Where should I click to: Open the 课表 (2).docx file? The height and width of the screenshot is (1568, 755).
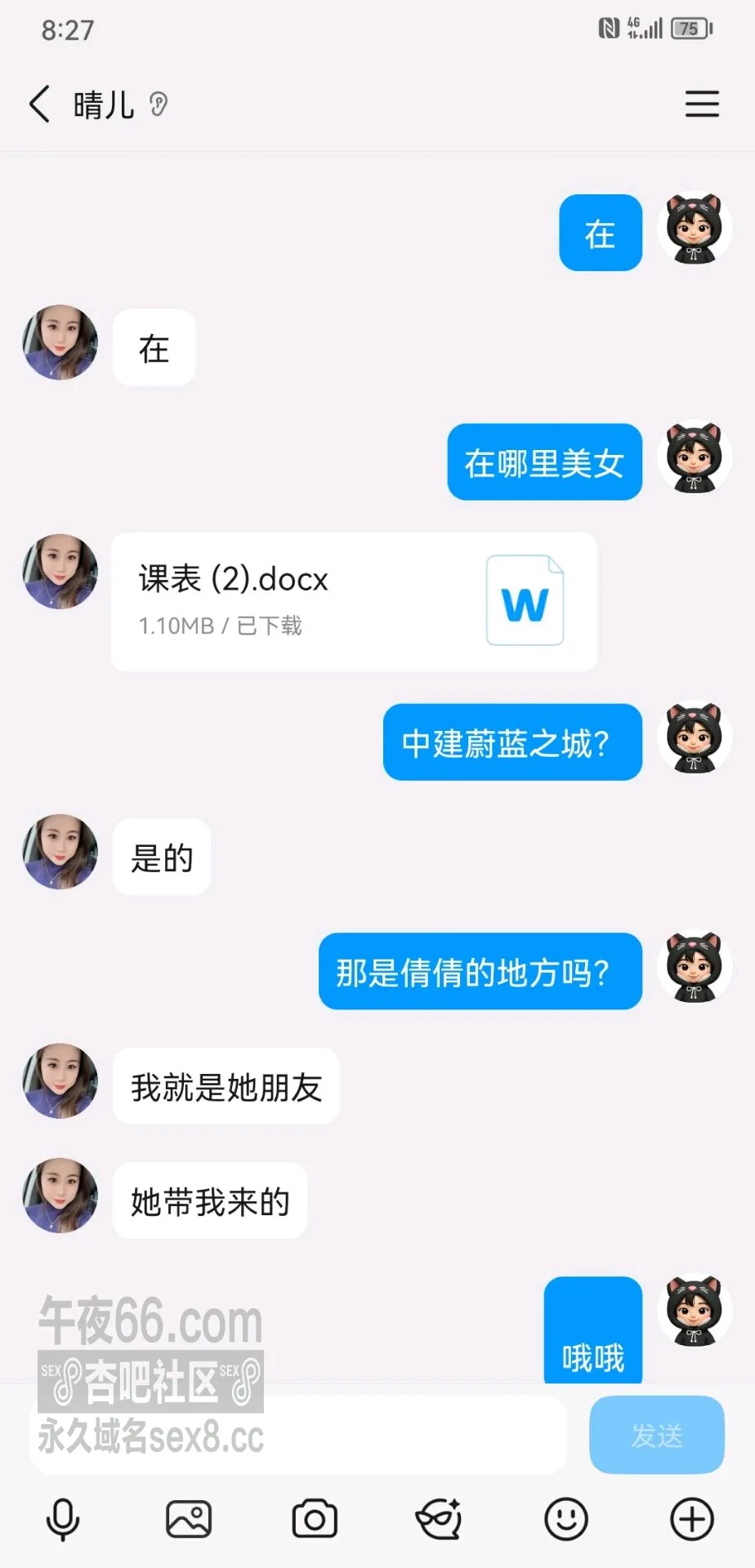tap(354, 602)
